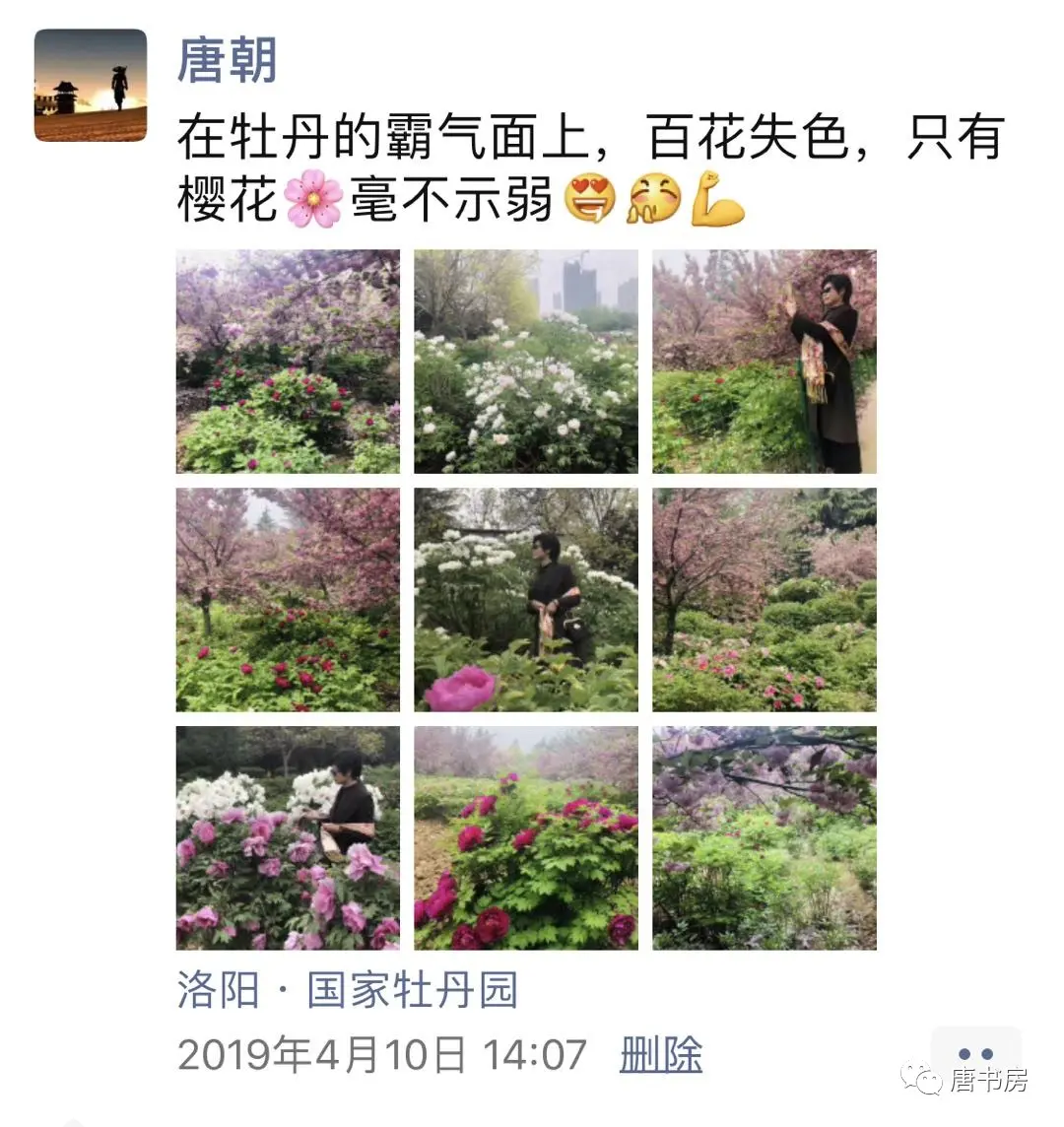Open location 洛阳·国家牡丹园
The height and width of the screenshot is (1127, 1064).
pyautogui.click(x=347, y=990)
